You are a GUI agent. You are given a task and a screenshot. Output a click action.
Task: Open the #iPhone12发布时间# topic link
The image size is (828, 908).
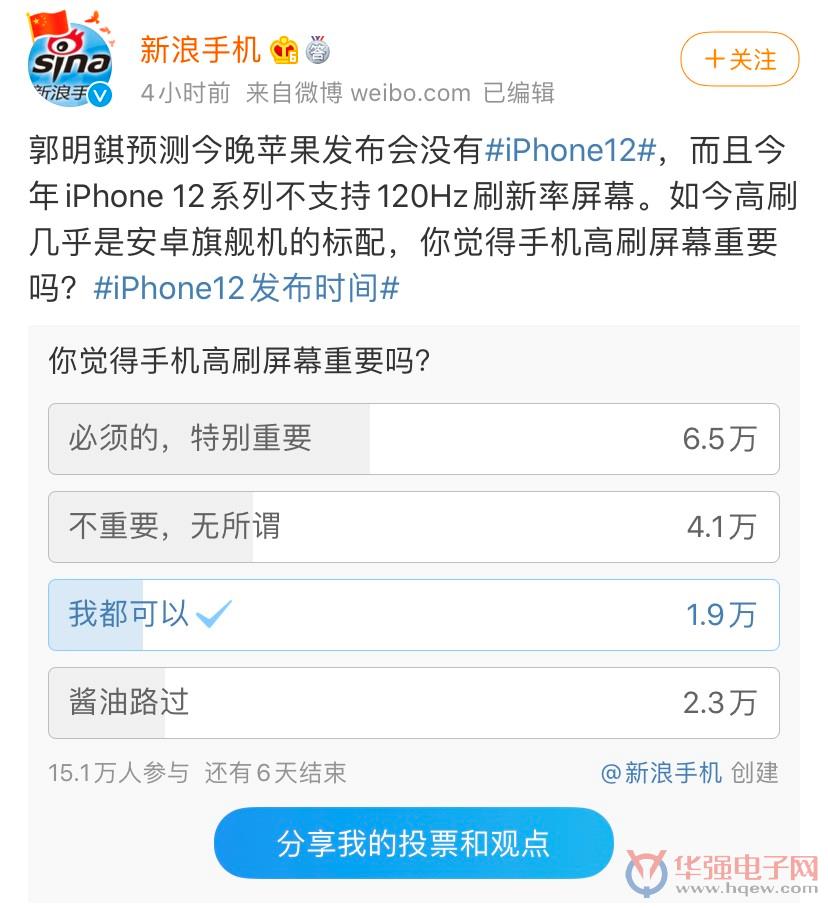pyautogui.click(x=246, y=289)
